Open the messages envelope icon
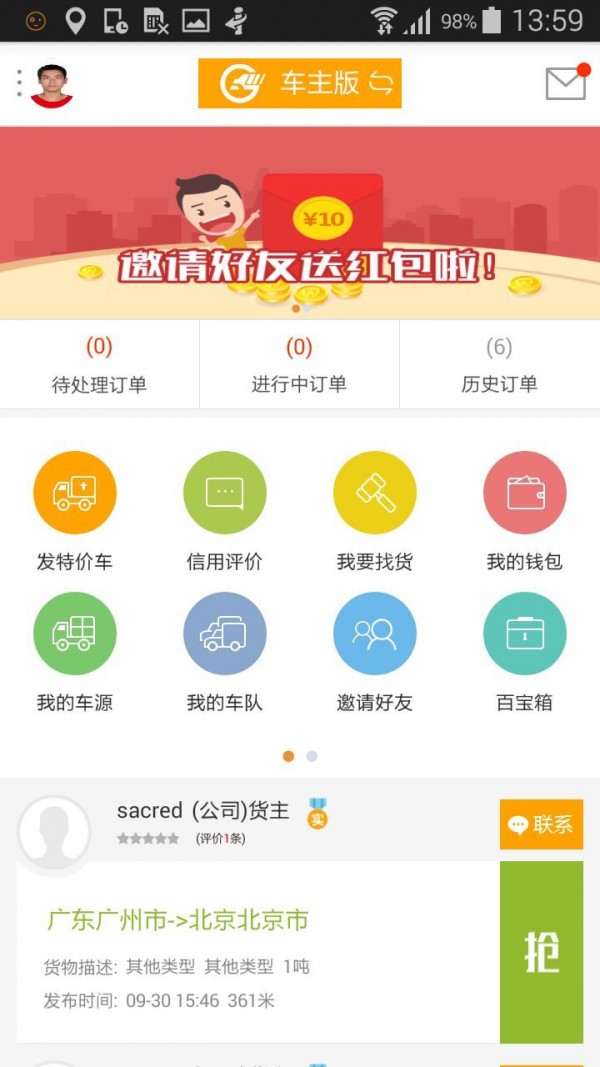 [x=565, y=83]
